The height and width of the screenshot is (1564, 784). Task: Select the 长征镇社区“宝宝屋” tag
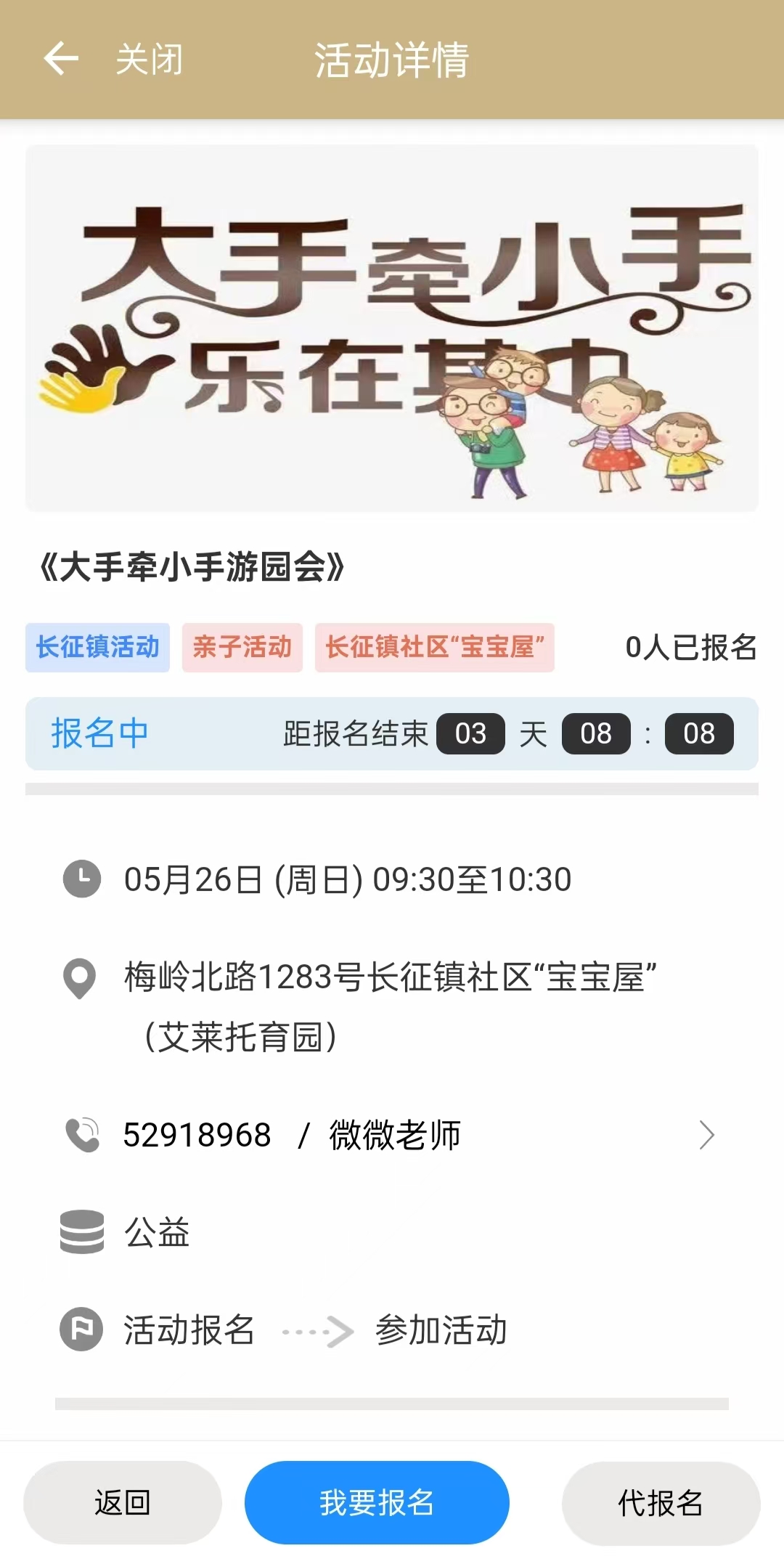coord(434,647)
